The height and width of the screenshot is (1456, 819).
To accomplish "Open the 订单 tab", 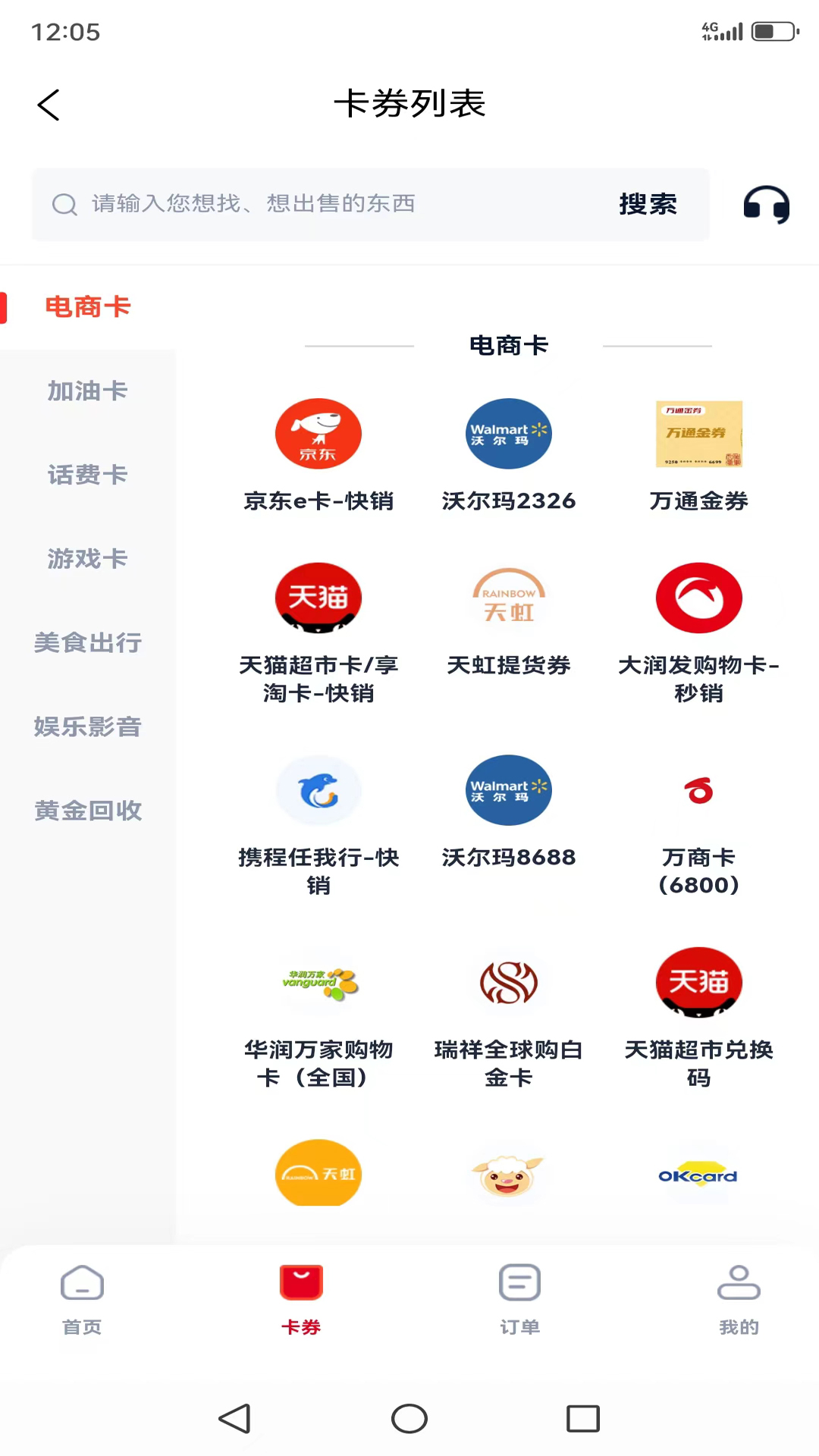I will [519, 1298].
